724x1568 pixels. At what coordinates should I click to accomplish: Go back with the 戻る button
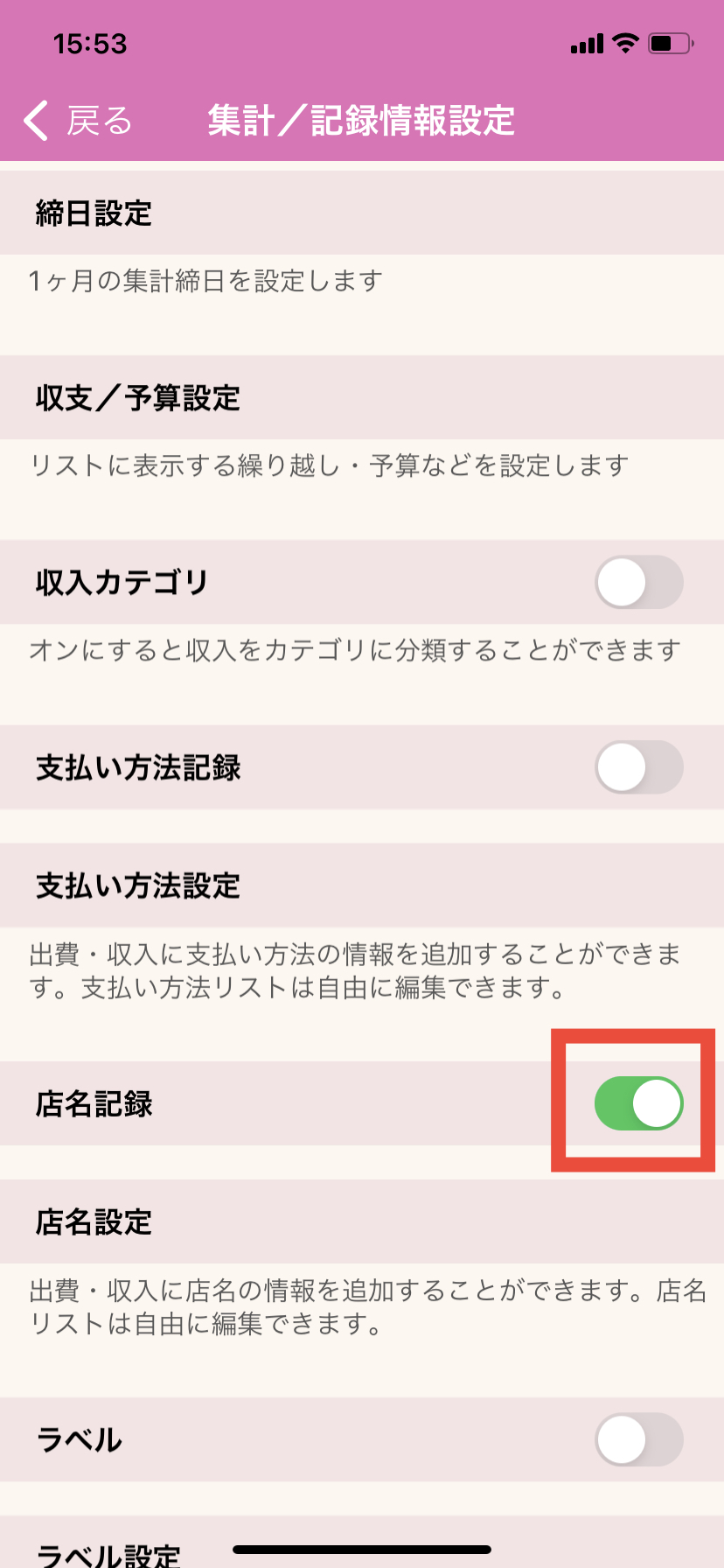click(x=77, y=121)
